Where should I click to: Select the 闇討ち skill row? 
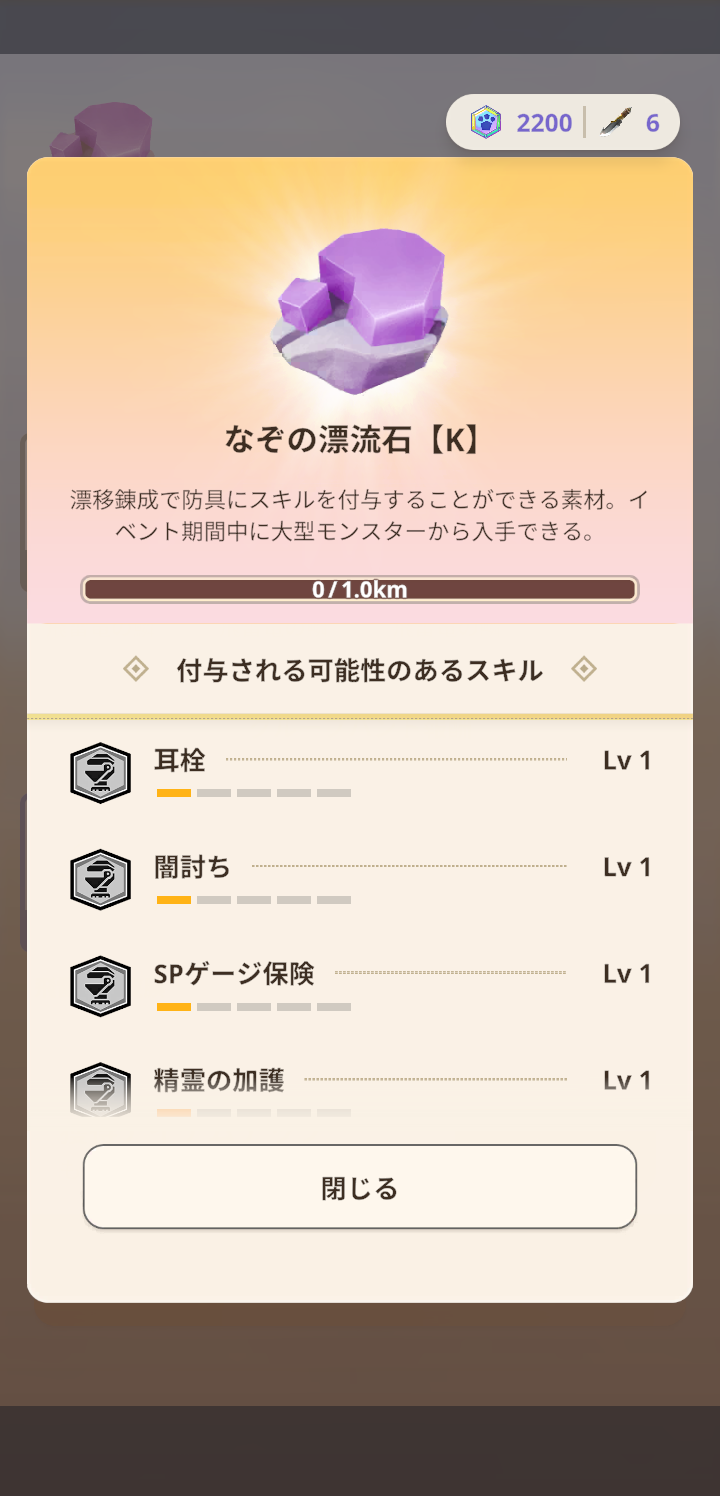360,879
